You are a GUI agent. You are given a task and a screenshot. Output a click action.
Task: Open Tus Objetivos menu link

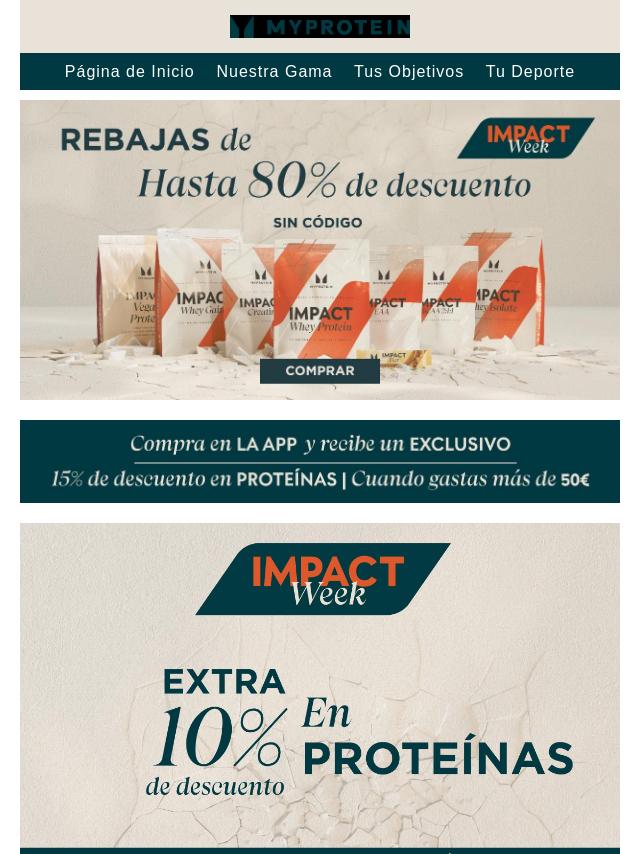point(408,72)
